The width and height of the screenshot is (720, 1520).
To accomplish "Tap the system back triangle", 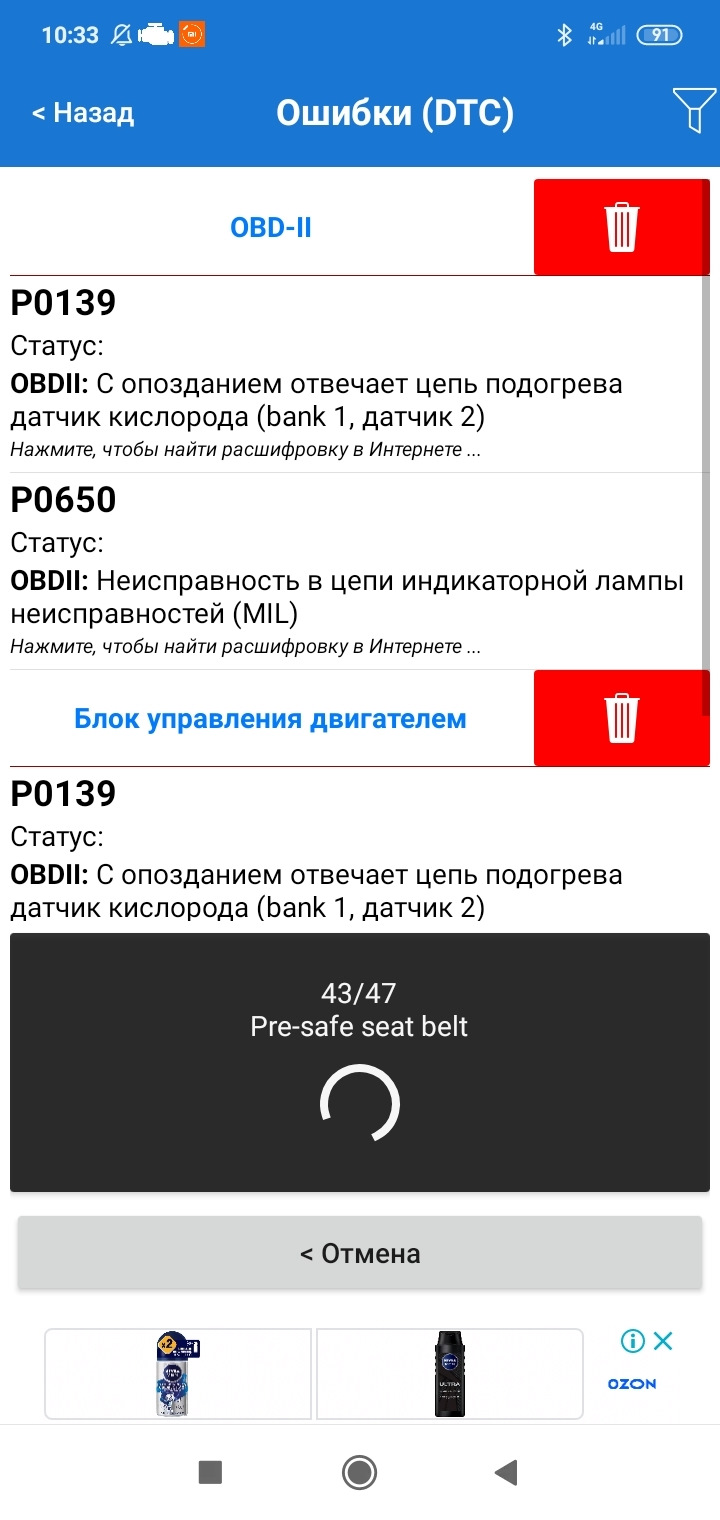I will point(507,1471).
